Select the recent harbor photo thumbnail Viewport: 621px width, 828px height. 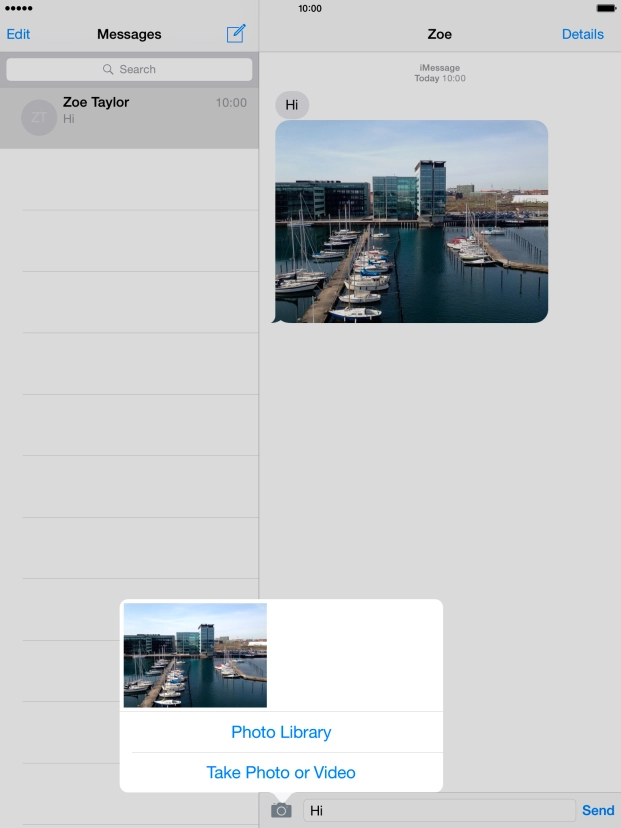coord(195,655)
